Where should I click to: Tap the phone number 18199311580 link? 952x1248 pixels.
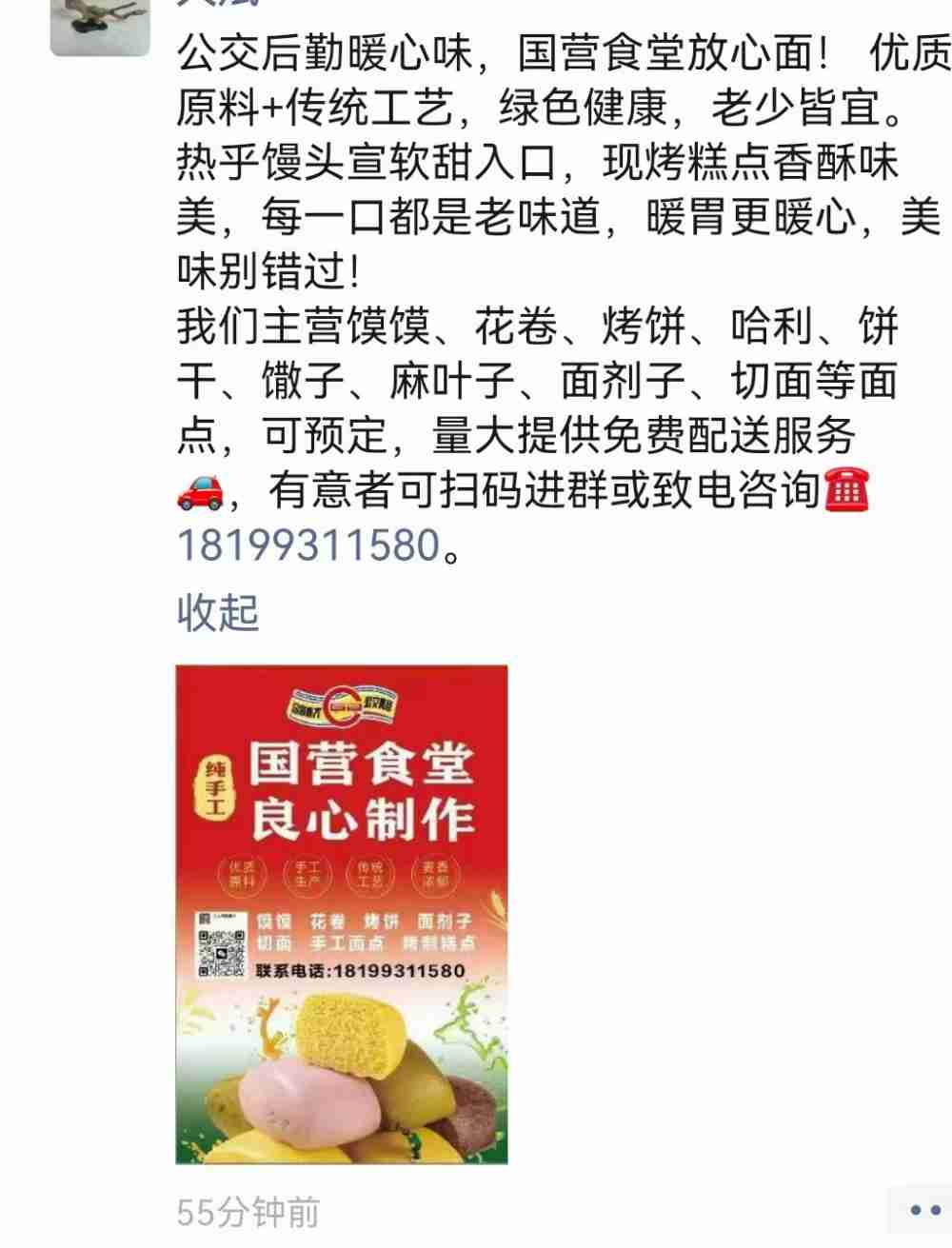[308, 545]
